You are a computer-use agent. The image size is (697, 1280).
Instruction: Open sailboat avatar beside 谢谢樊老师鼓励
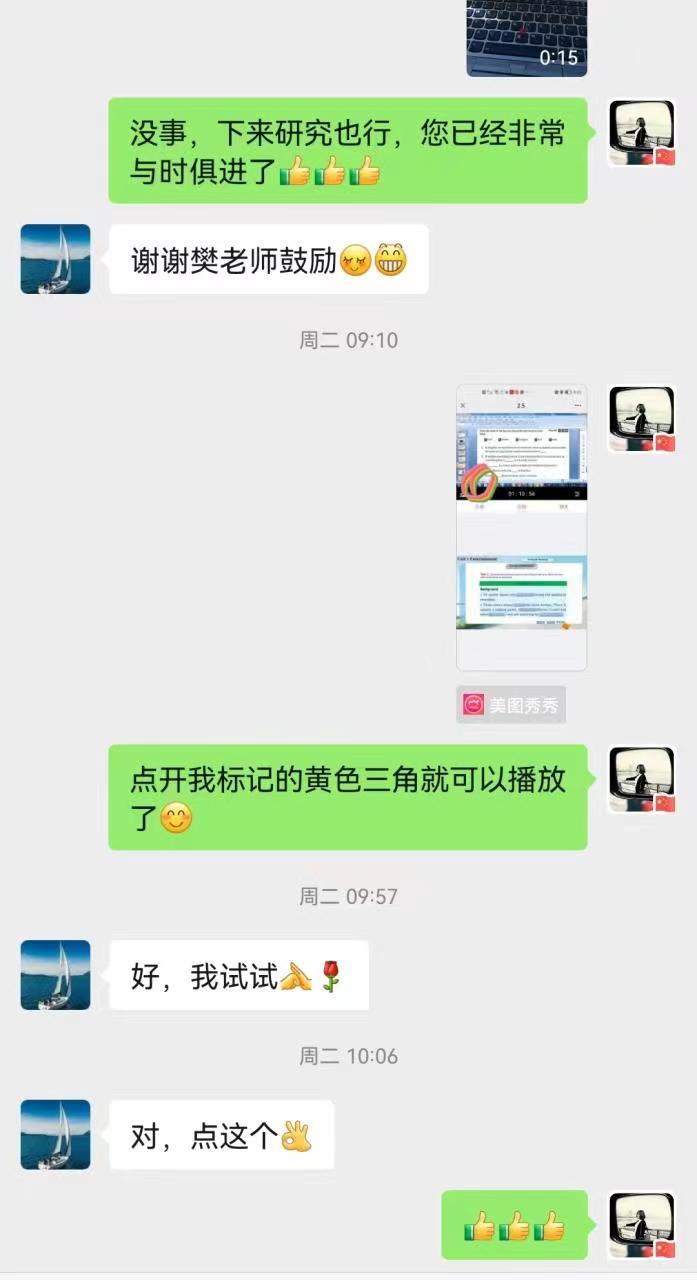click(x=55, y=259)
